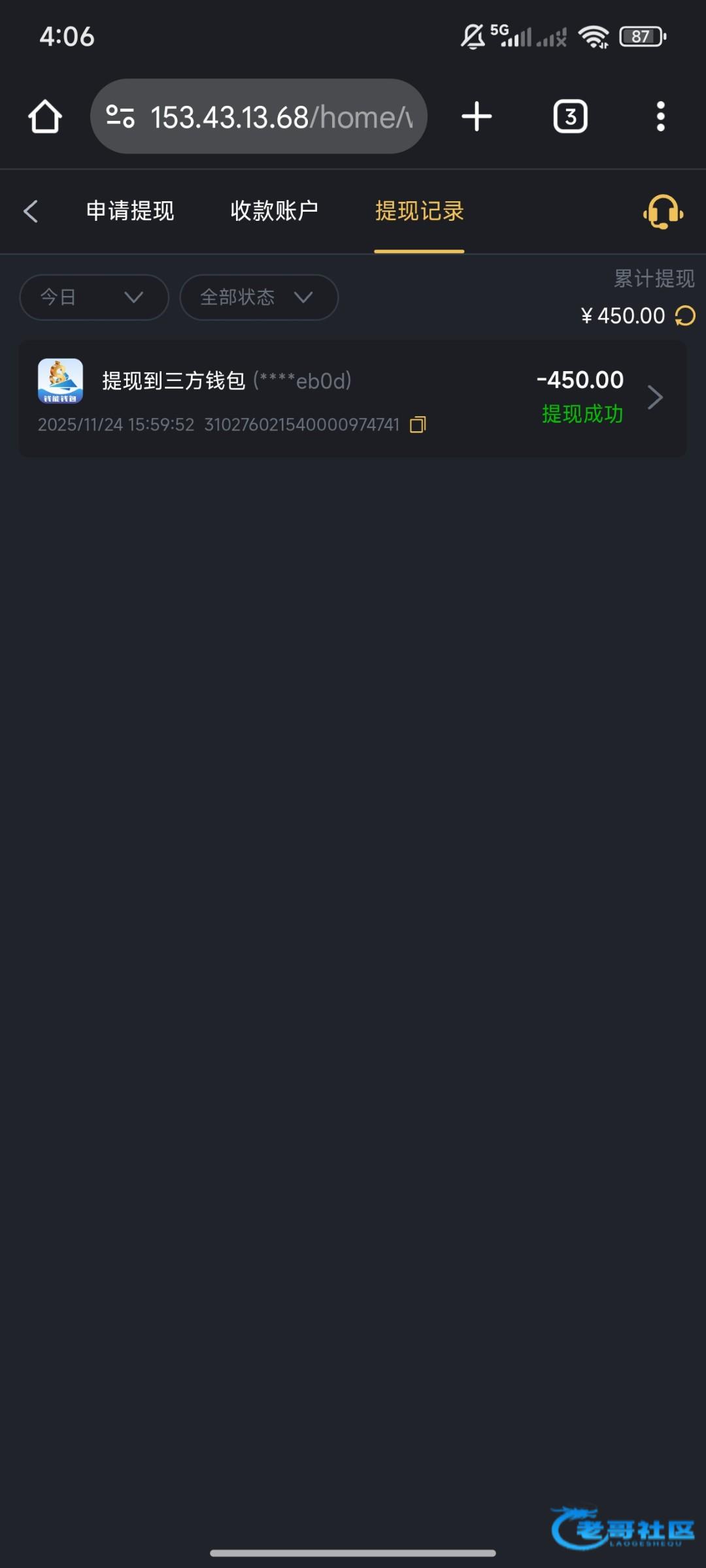This screenshot has width=706, height=1568.
Task: Select the 提现记录 tab
Action: (x=419, y=211)
